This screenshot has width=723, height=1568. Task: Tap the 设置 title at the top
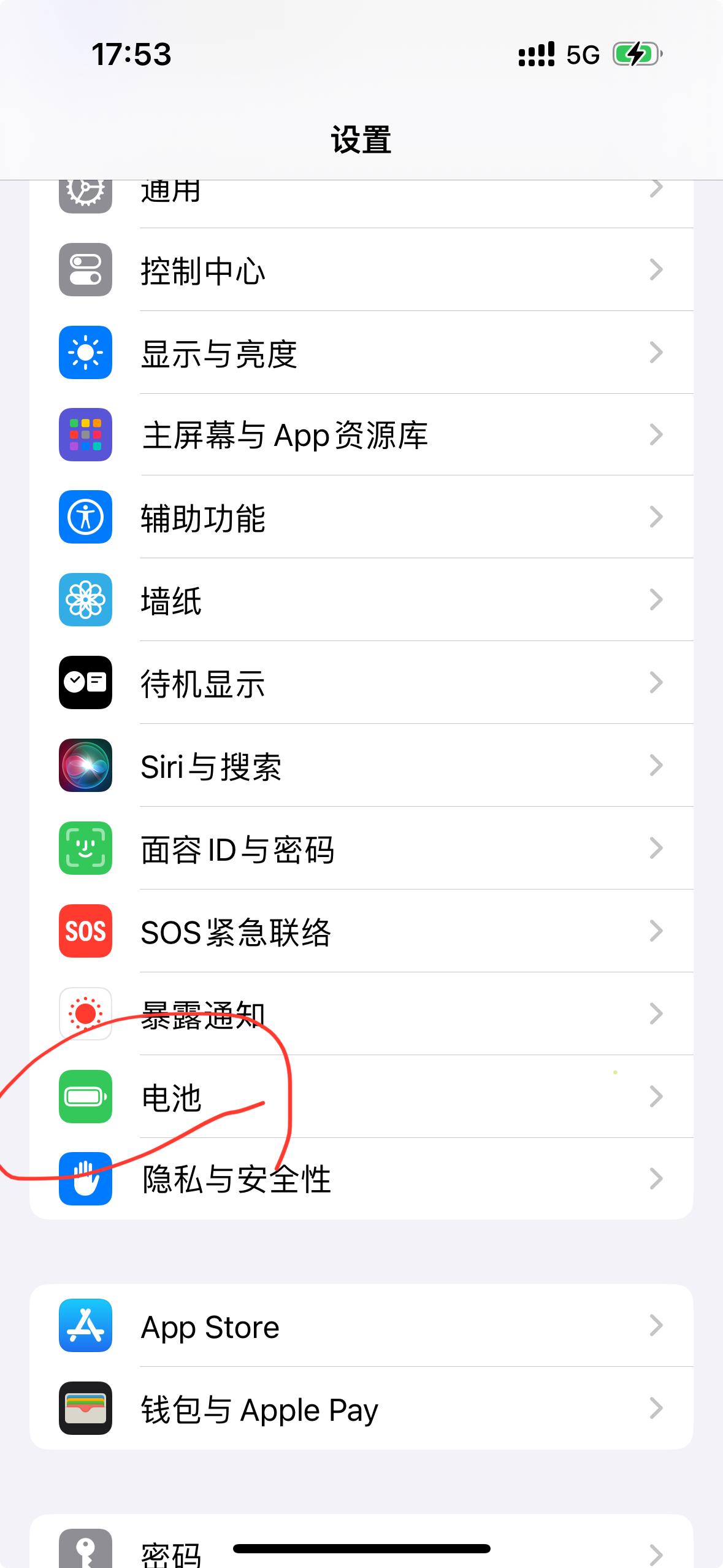(361, 140)
